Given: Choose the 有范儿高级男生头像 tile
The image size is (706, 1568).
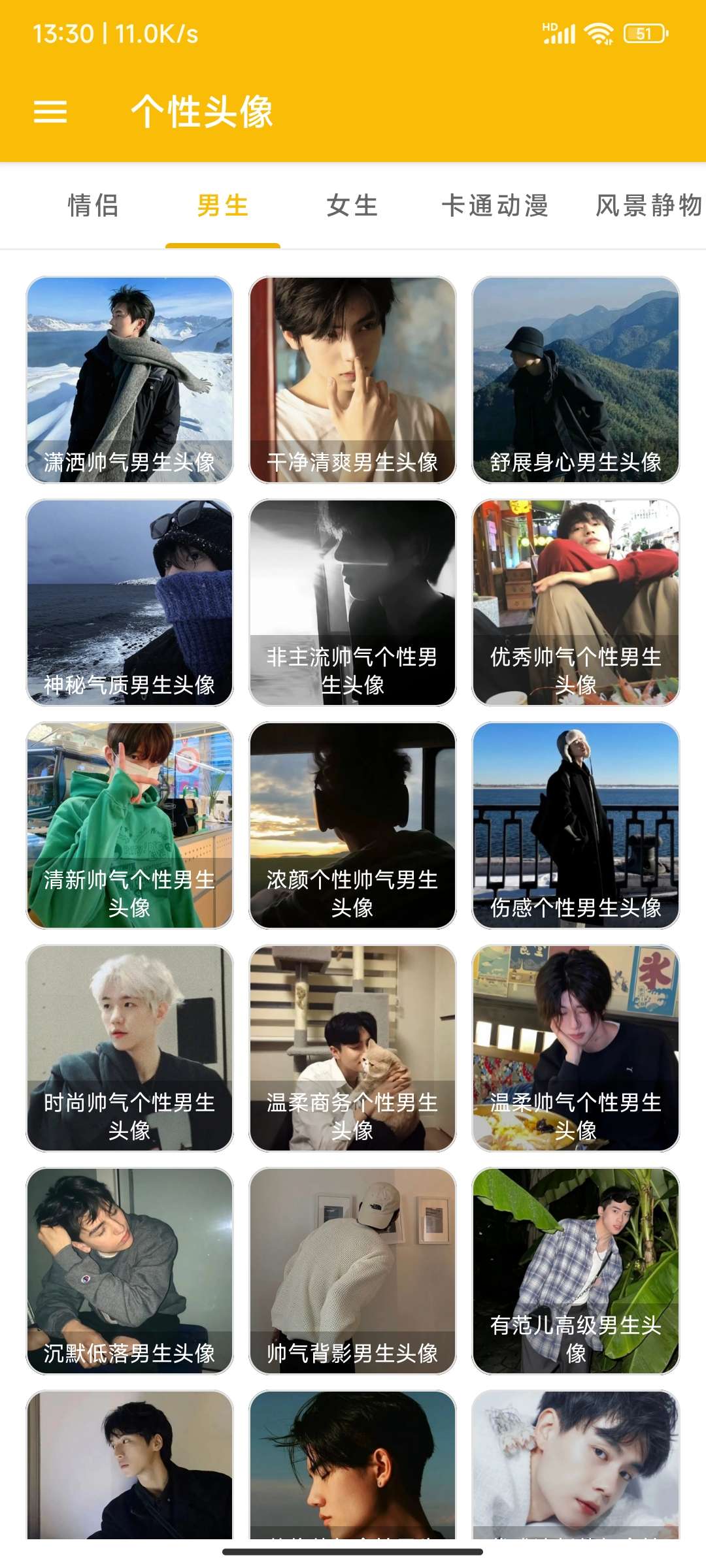Looking at the screenshot, I should tap(575, 1271).
